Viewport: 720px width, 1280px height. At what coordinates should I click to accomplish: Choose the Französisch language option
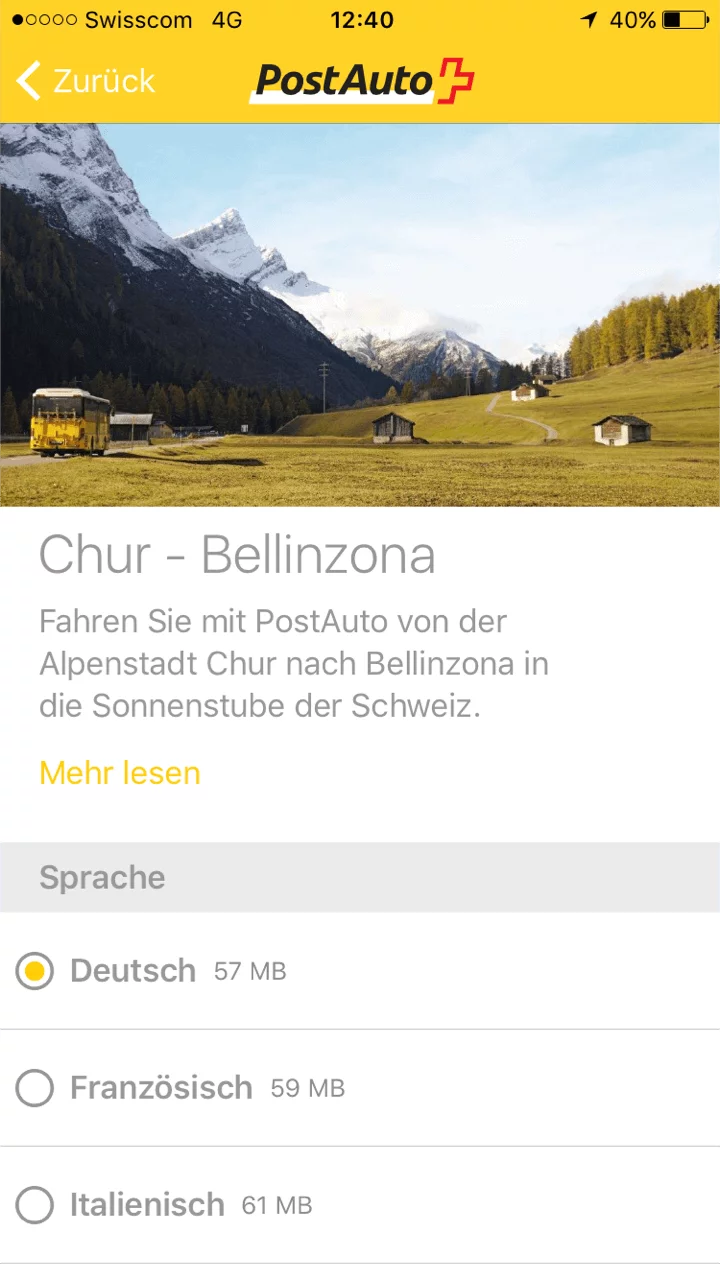pyautogui.click(x=35, y=1088)
